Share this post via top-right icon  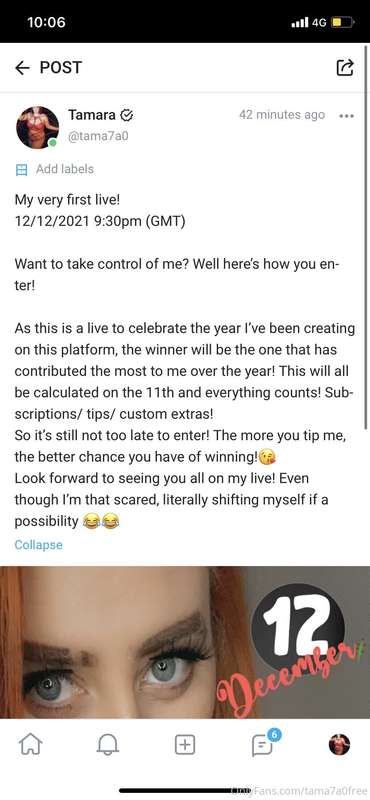[x=345, y=67]
